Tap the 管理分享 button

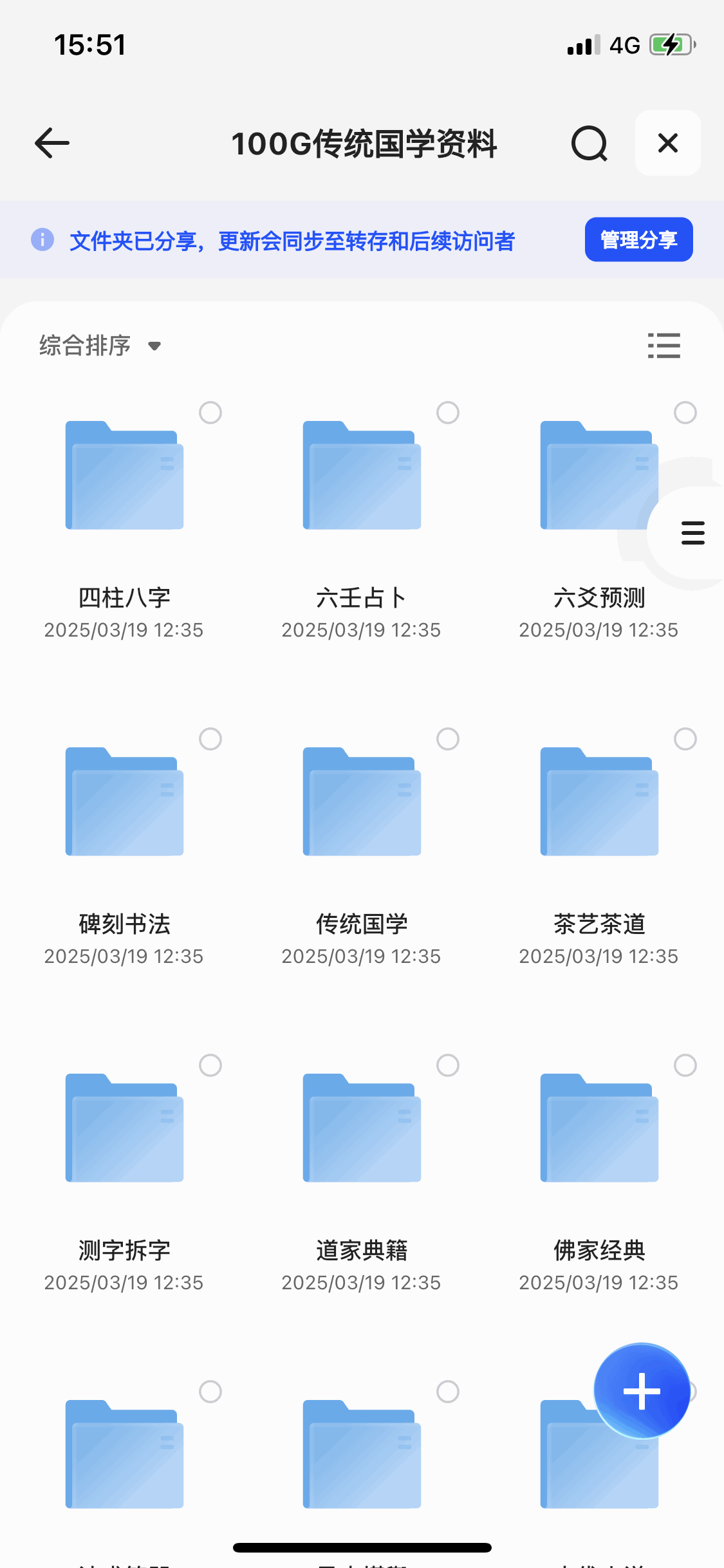[x=638, y=239]
